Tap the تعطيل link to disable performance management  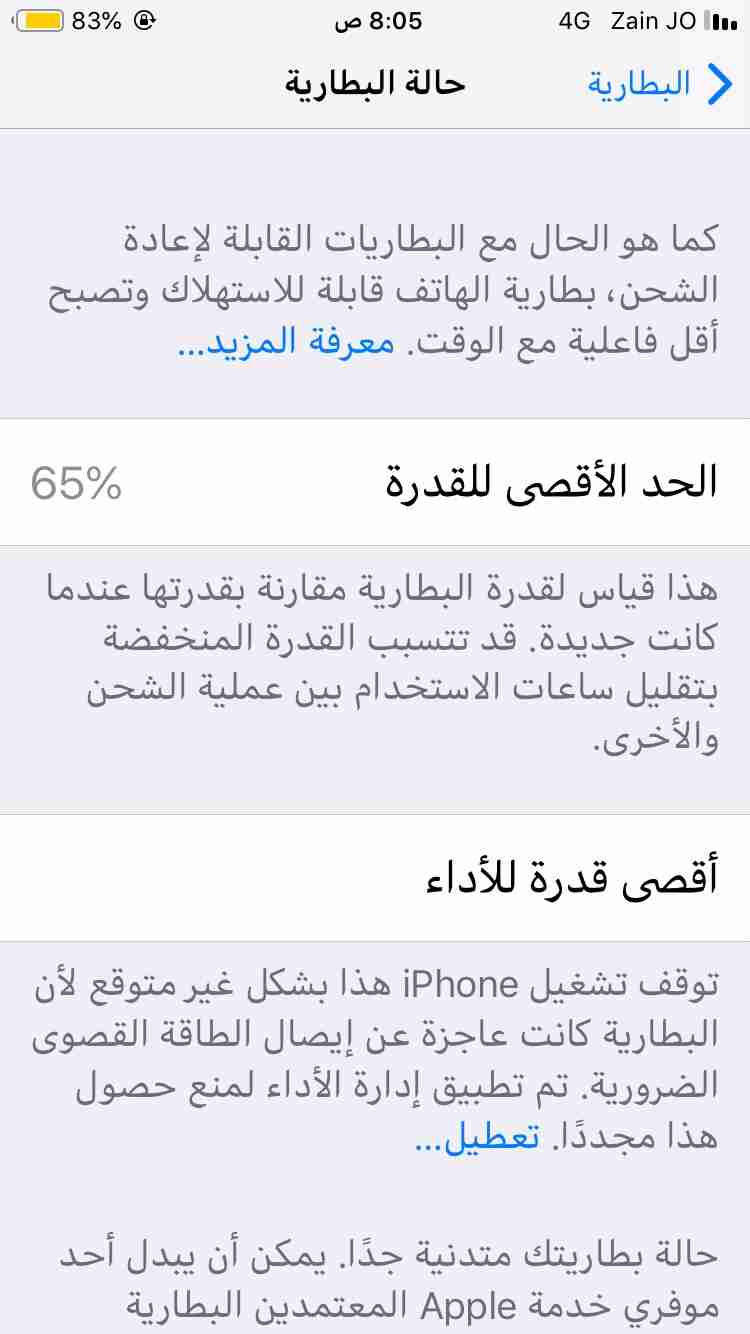coord(477,1138)
